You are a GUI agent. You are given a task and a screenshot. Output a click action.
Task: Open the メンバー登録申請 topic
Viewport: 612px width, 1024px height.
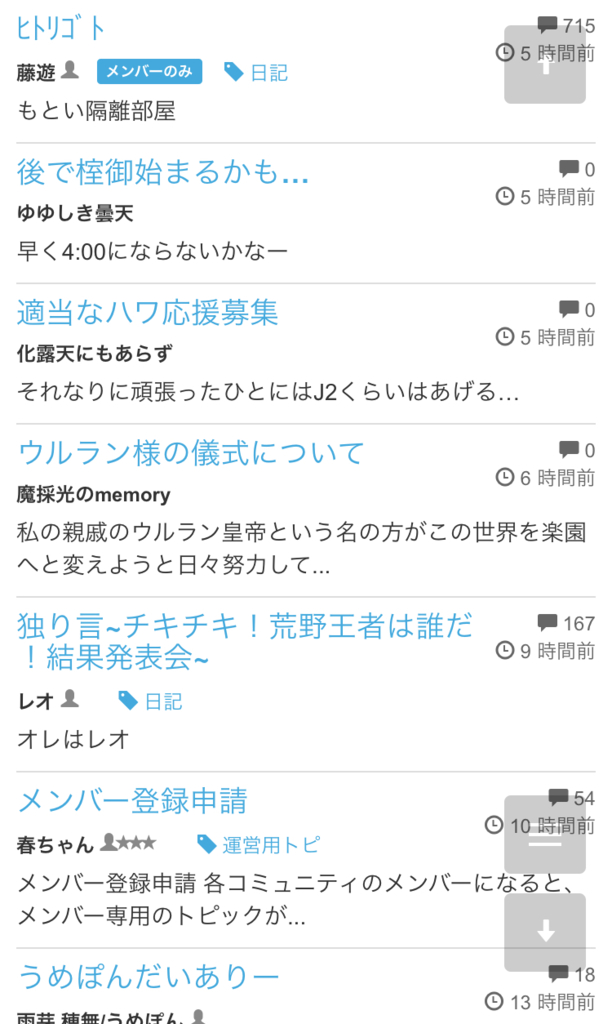point(132,801)
